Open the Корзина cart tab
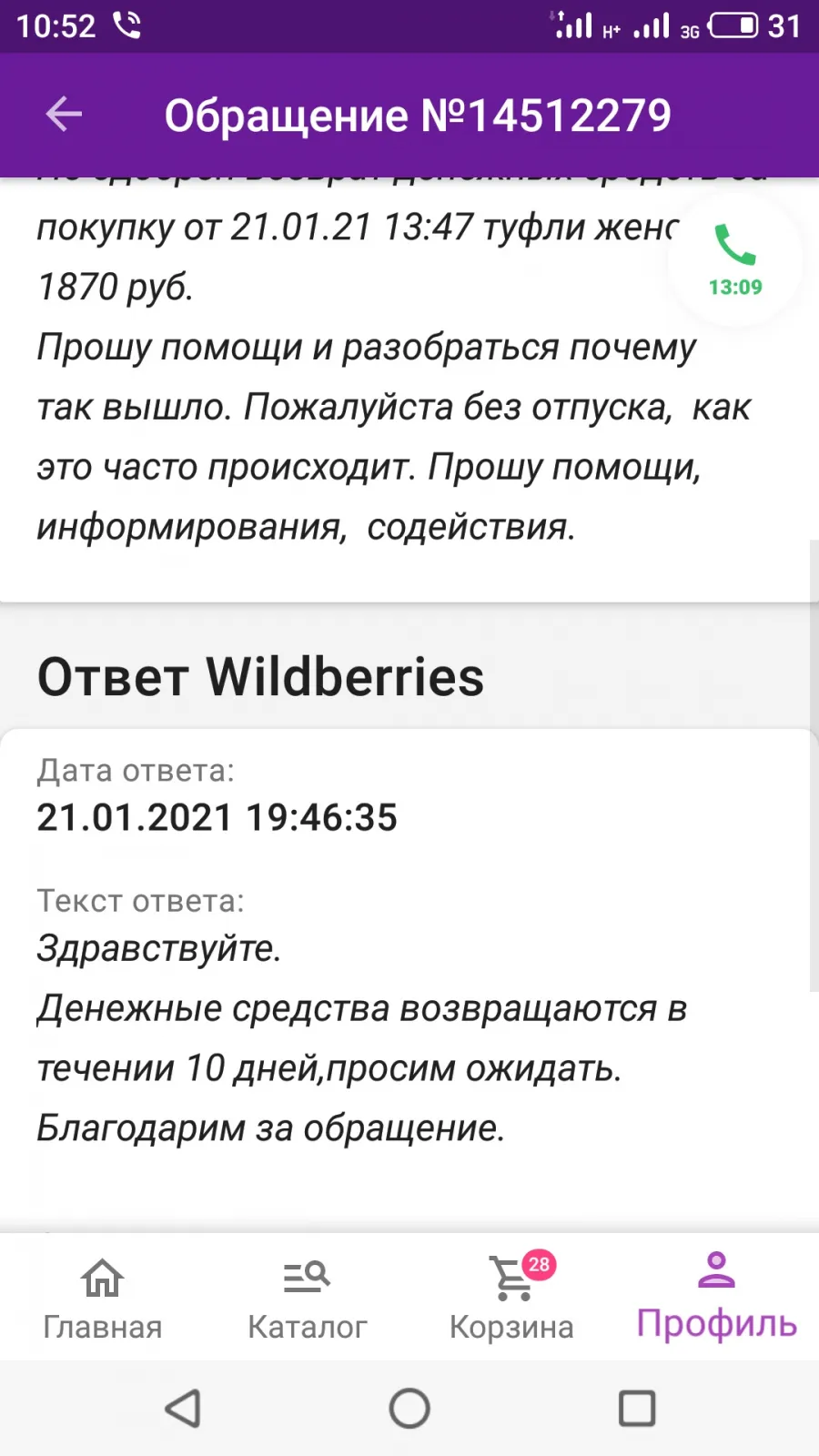The width and height of the screenshot is (819, 1456). click(512, 1298)
